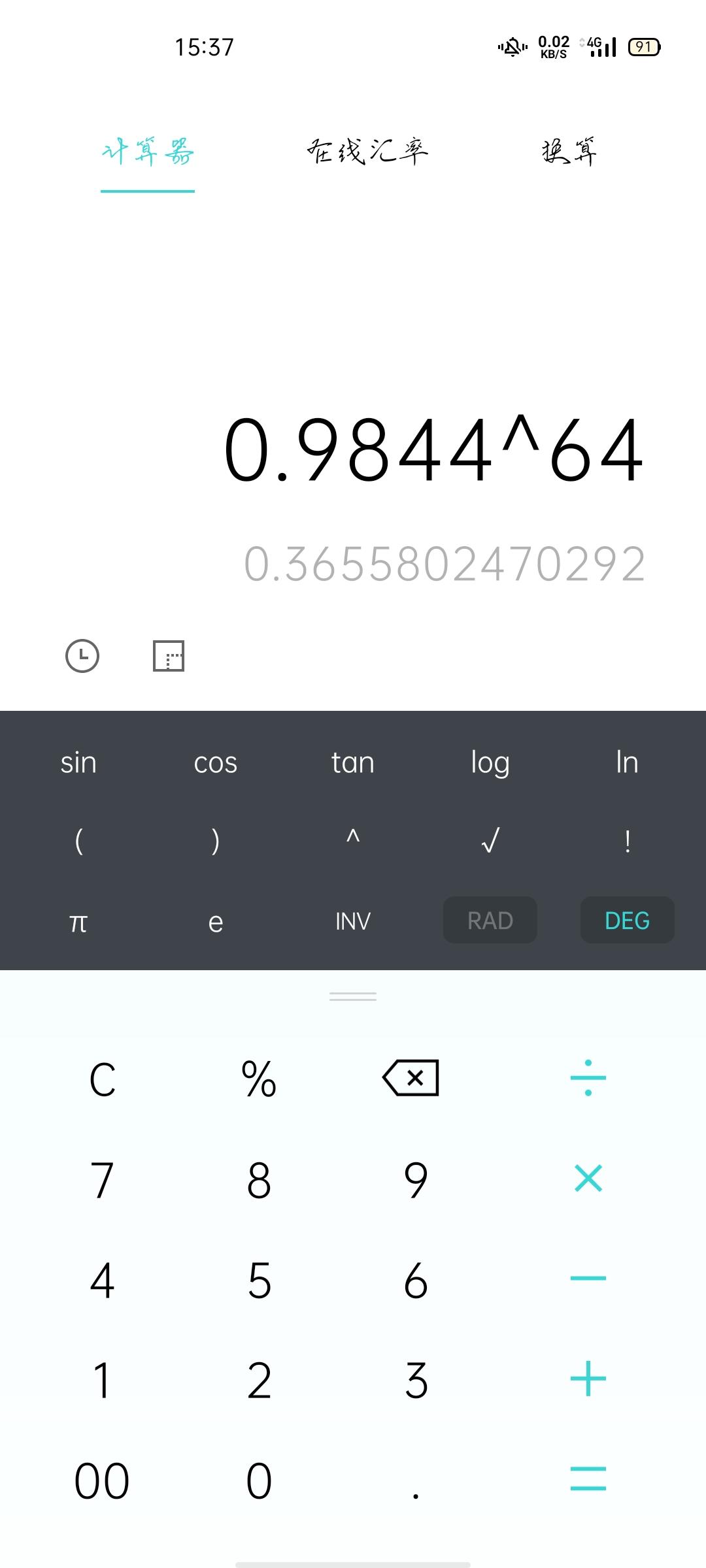The height and width of the screenshot is (1568, 706).
Task: Insert the power ^ operator
Action: click(353, 836)
